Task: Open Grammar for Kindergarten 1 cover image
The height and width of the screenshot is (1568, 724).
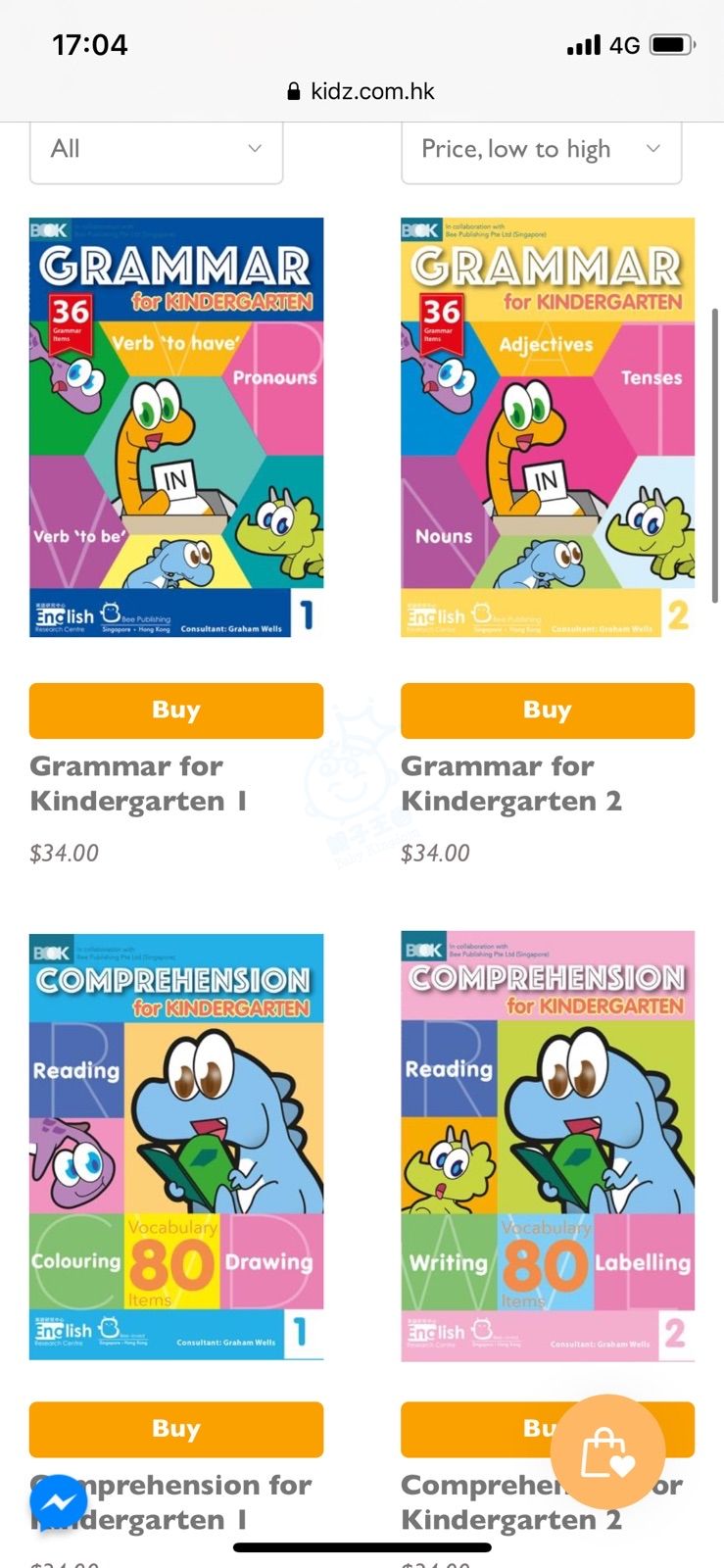Action: (176, 427)
